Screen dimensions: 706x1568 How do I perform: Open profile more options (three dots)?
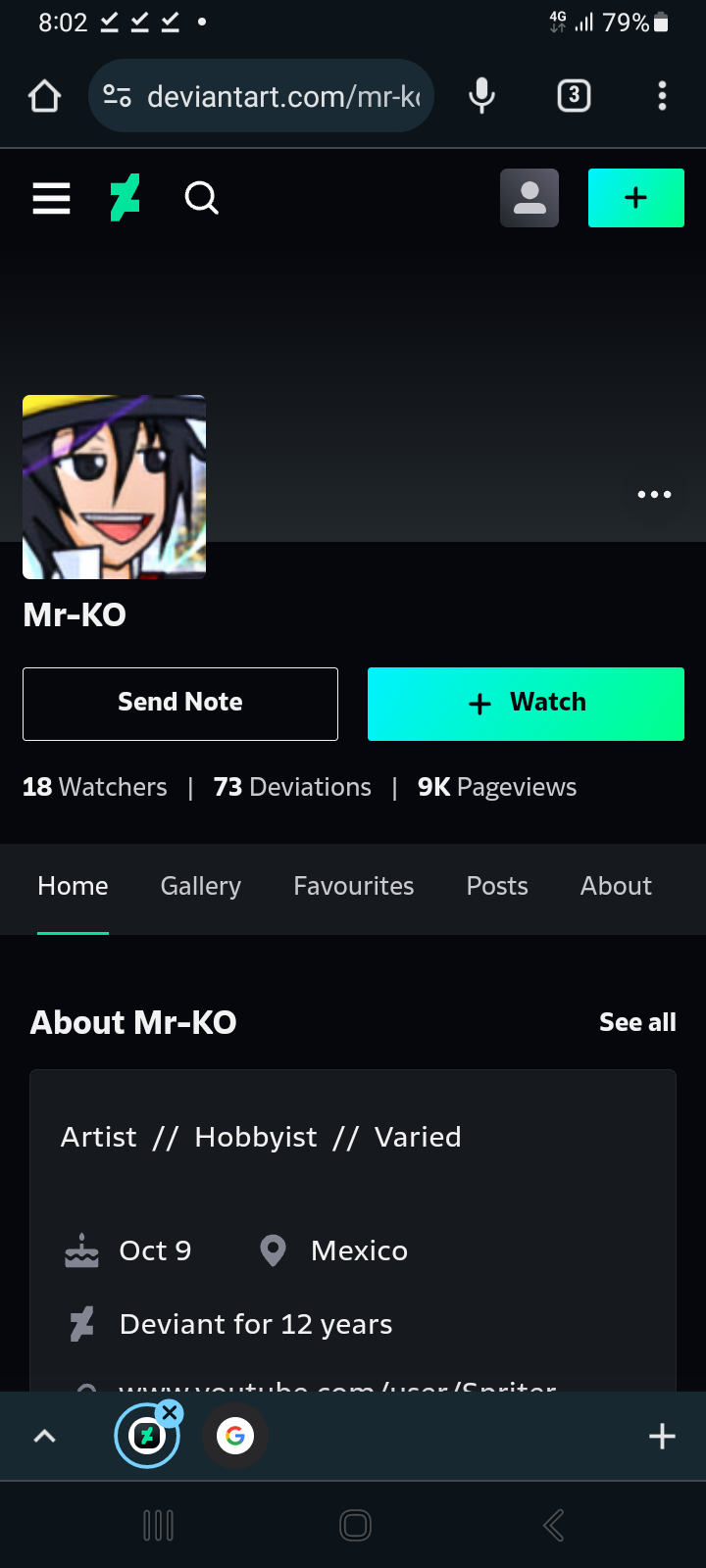click(654, 494)
